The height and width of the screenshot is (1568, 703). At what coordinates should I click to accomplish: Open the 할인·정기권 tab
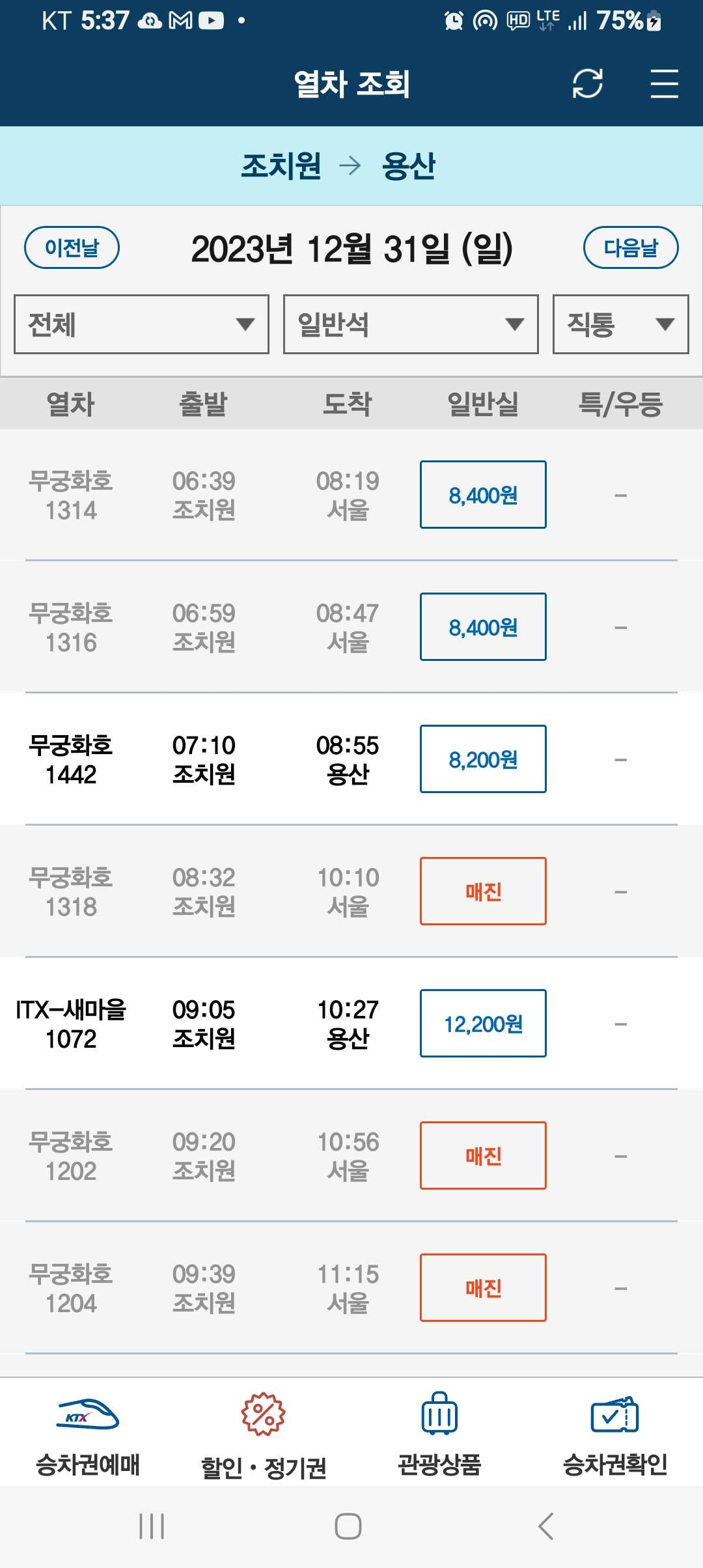point(264,1433)
